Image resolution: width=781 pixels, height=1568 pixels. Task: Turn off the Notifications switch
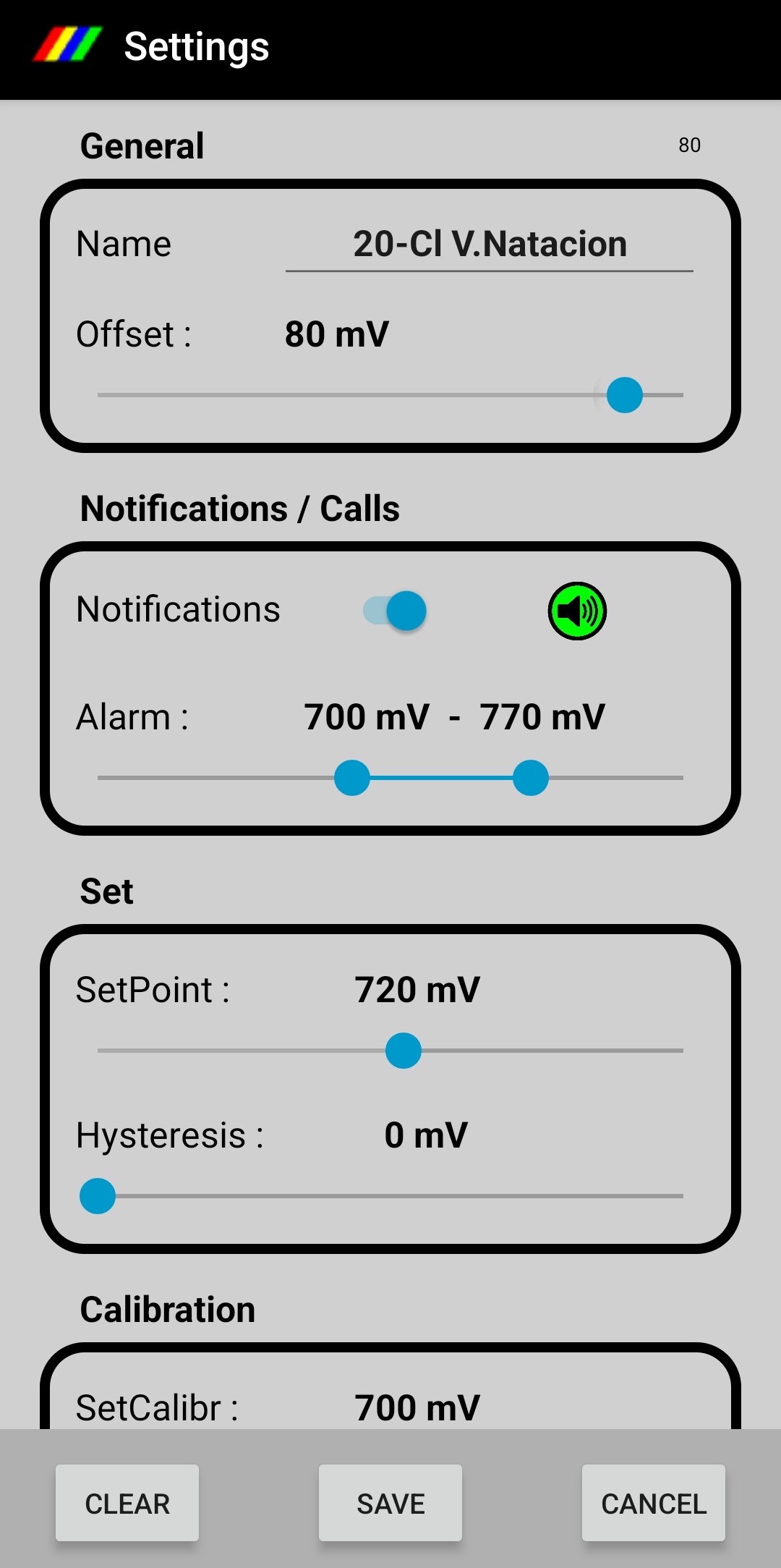tap(395, 611)
